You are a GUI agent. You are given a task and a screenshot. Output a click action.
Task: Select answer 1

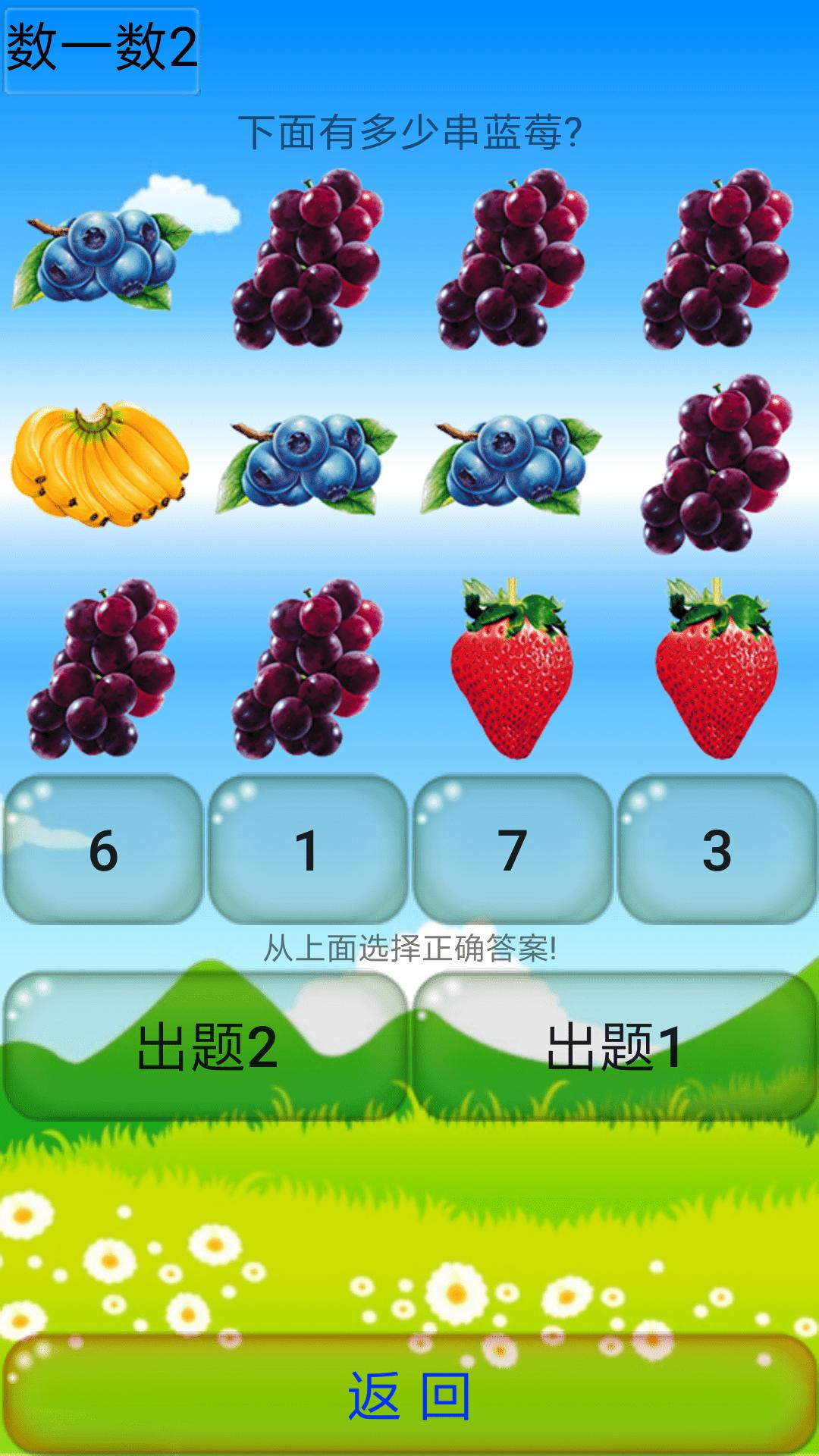tap(308, 849)
